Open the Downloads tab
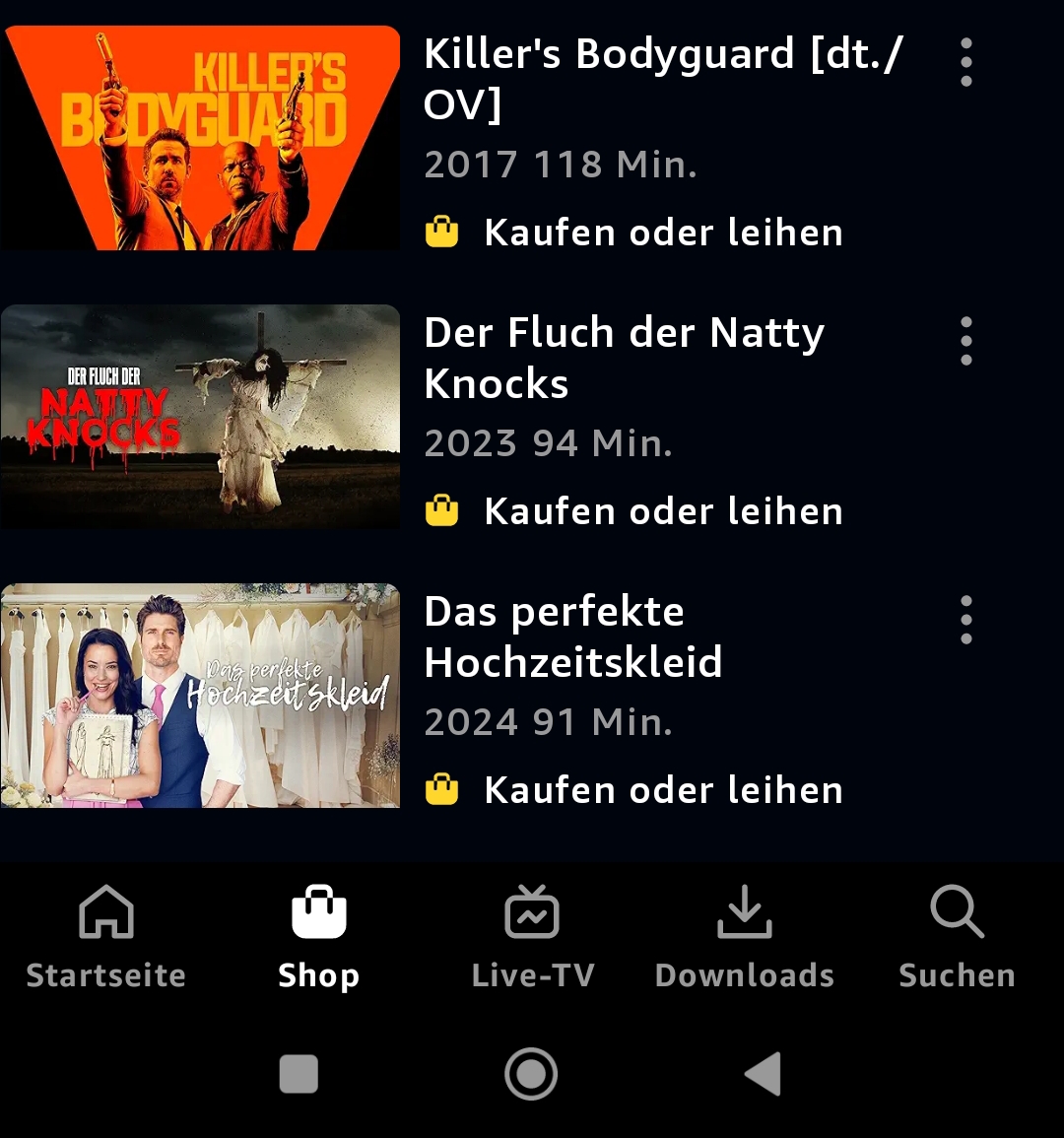1064x1138 pixels. [745, 936]
